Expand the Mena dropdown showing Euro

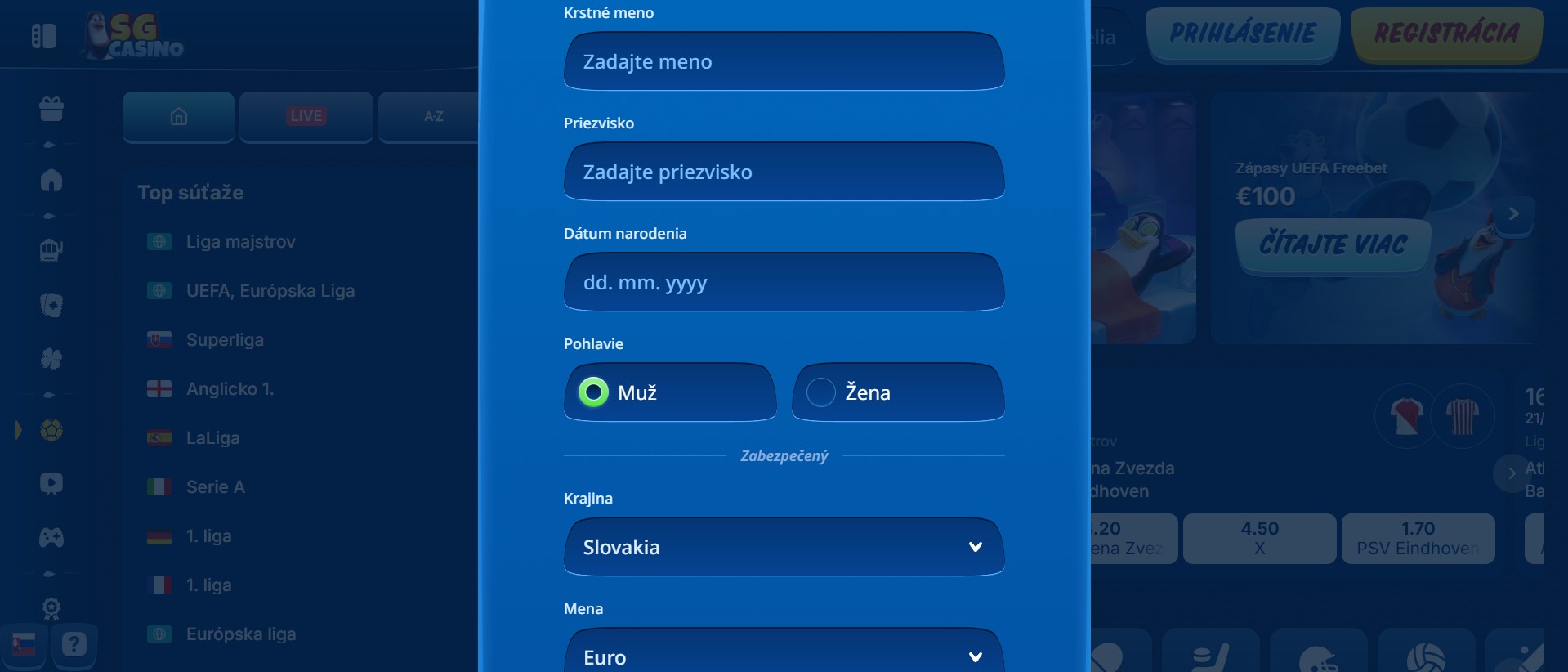[784, 656]
